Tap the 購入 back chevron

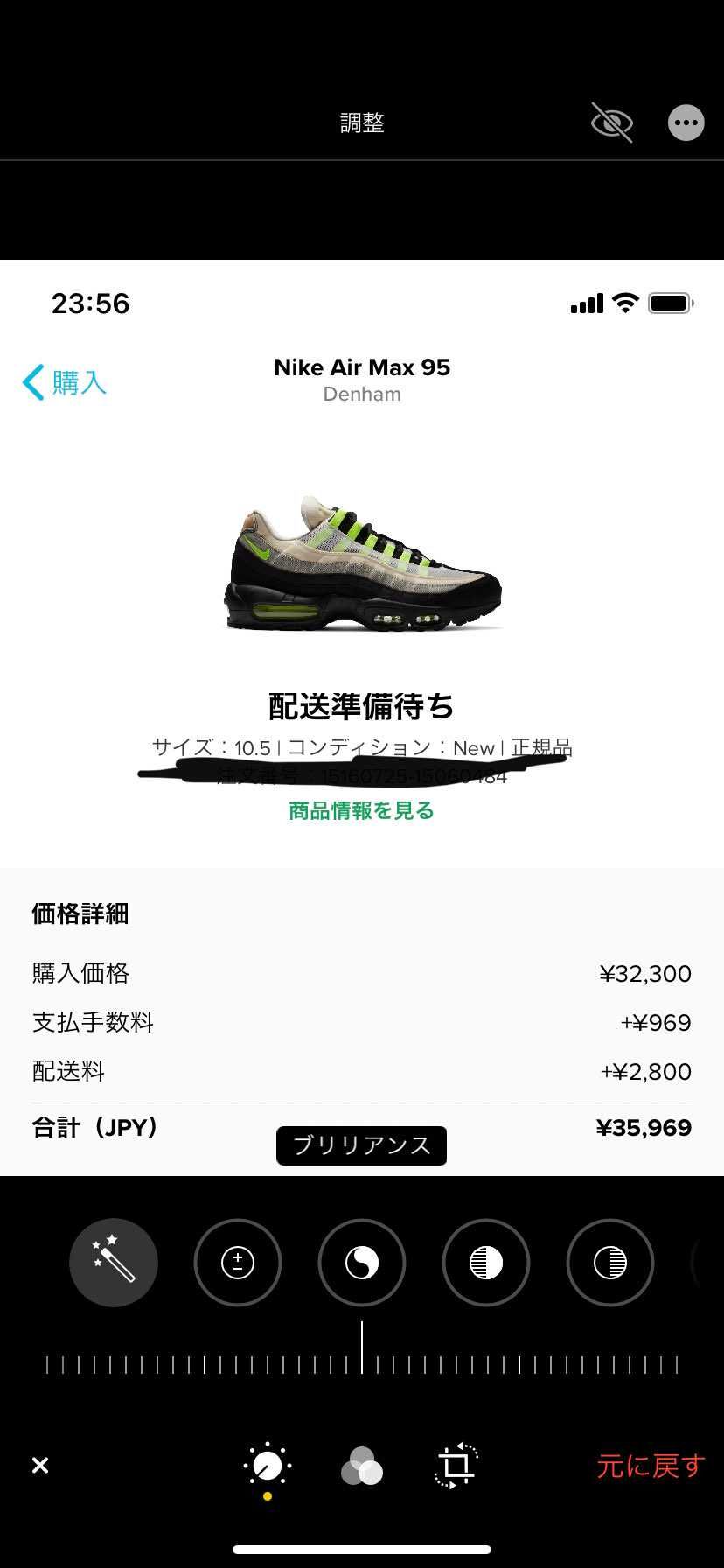point(61,382)
